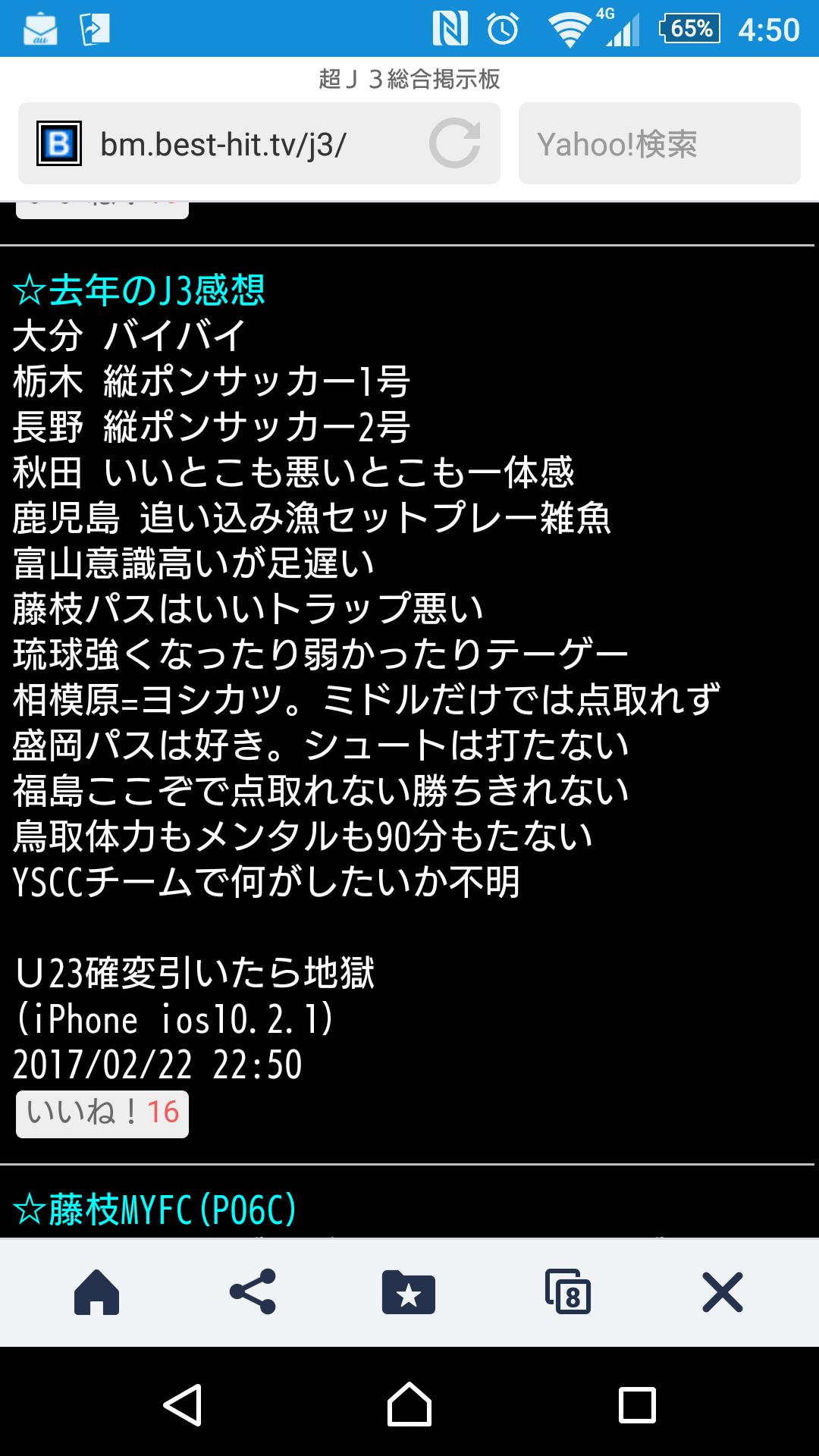The width and height of the screenshot is (819, 1456).
Task: Open the Yahoo!検索 search field
Action: [x=659, y=143]
